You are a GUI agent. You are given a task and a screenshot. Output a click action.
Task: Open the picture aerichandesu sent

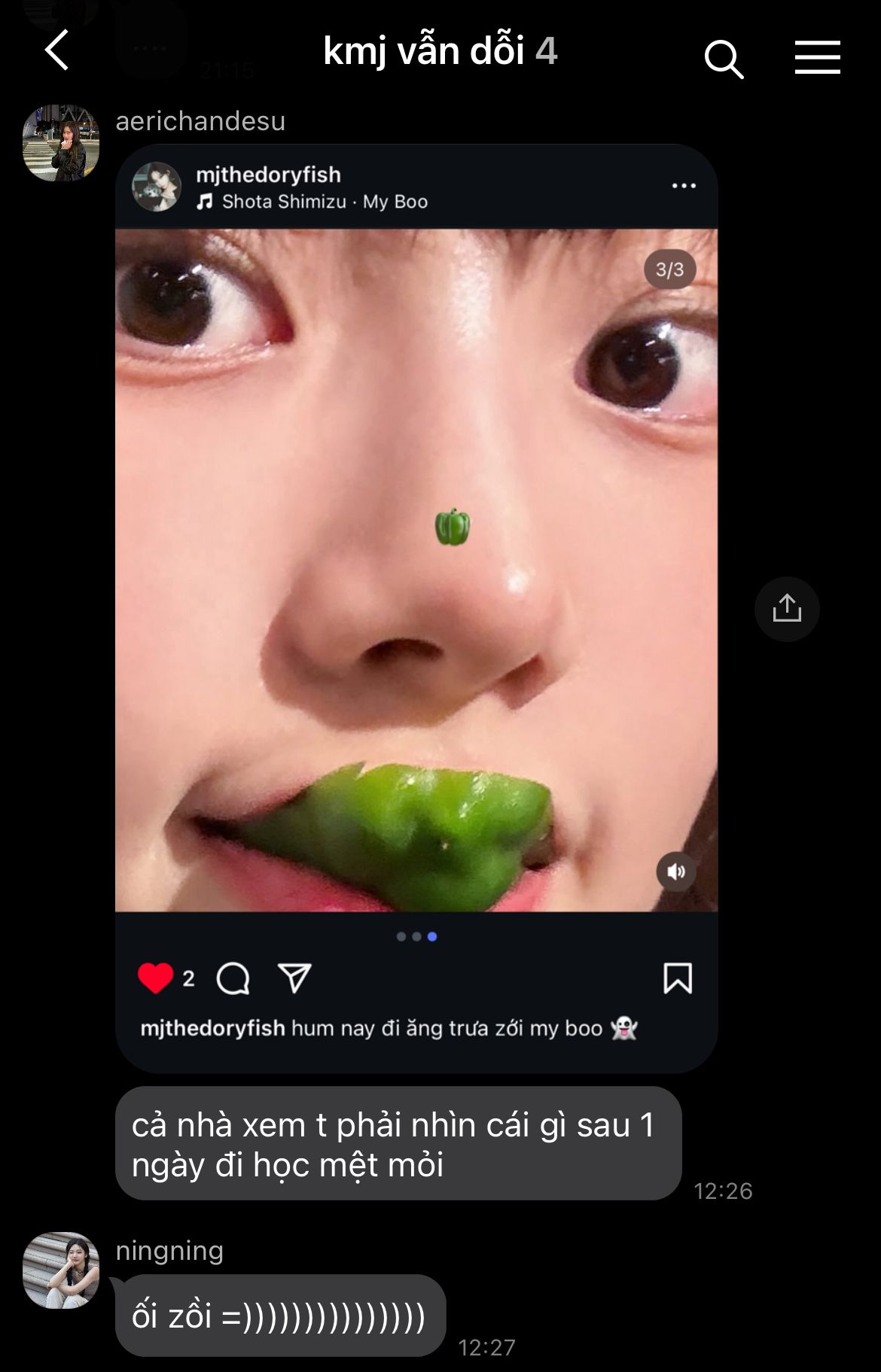[416, 569]
